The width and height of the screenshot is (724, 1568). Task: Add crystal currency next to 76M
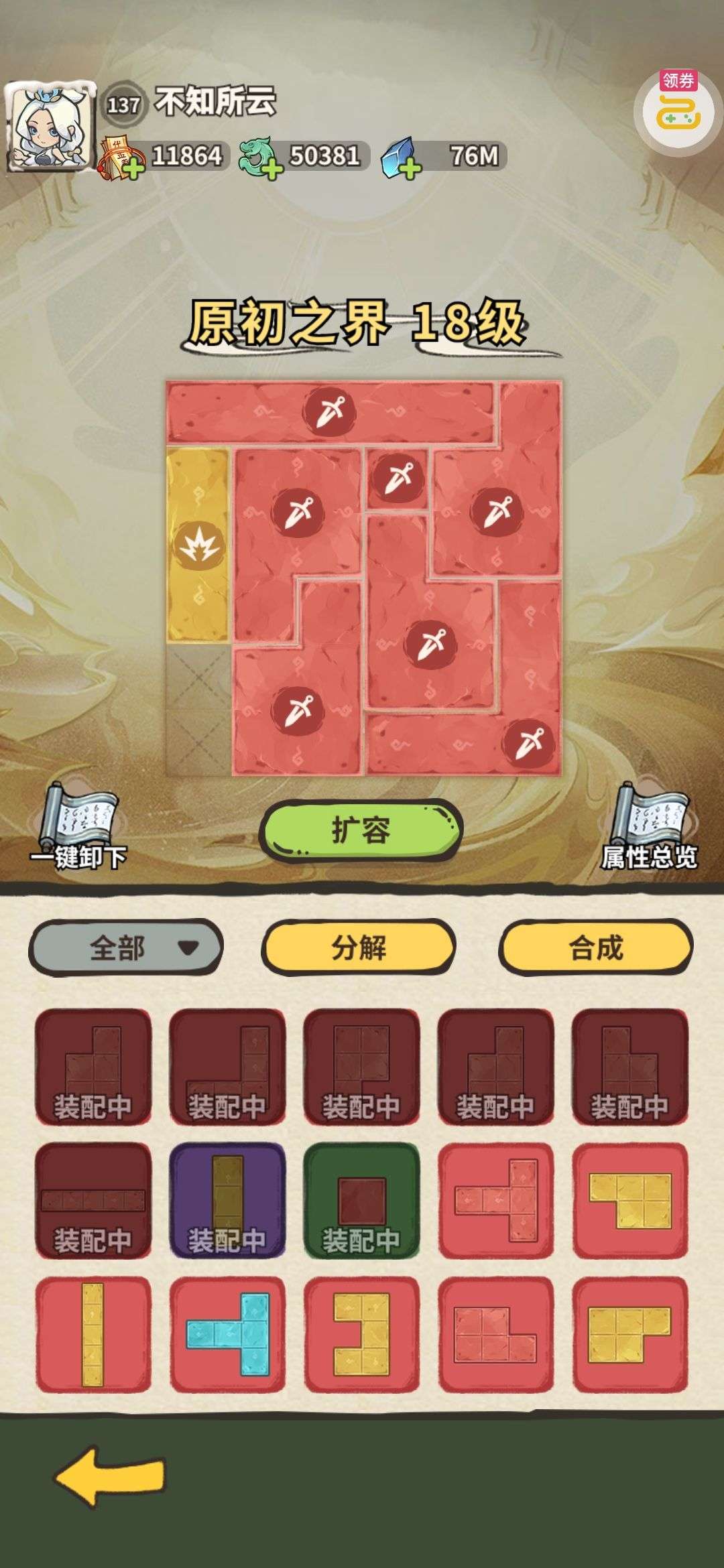(410, 168)
